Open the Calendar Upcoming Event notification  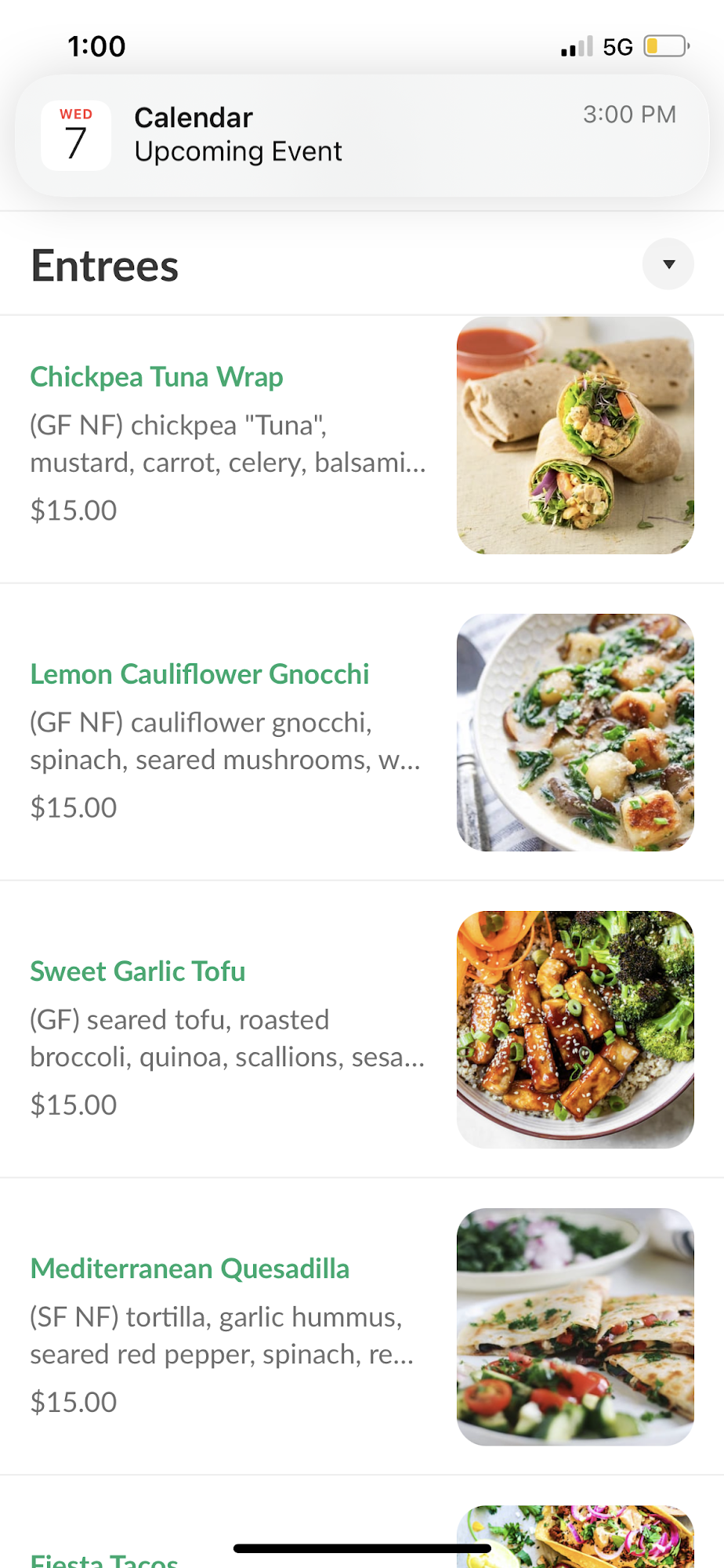(x=362, y=135)
